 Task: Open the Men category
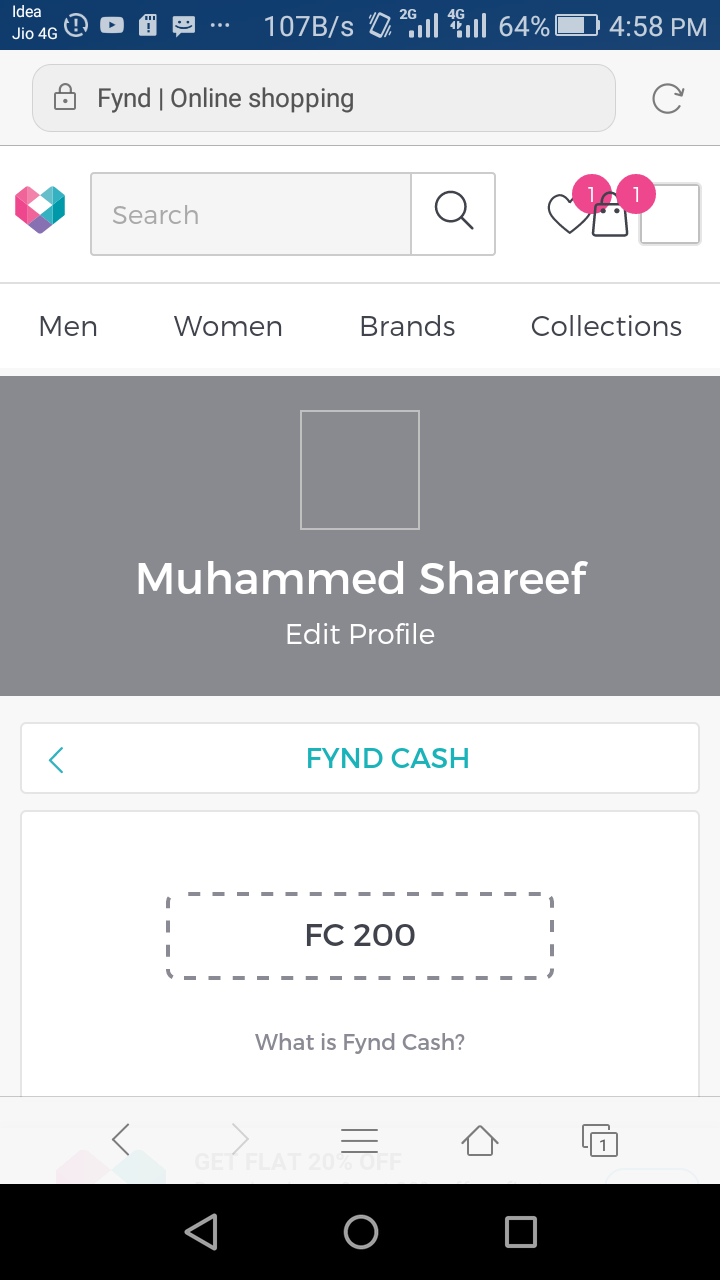click(68, 327)
